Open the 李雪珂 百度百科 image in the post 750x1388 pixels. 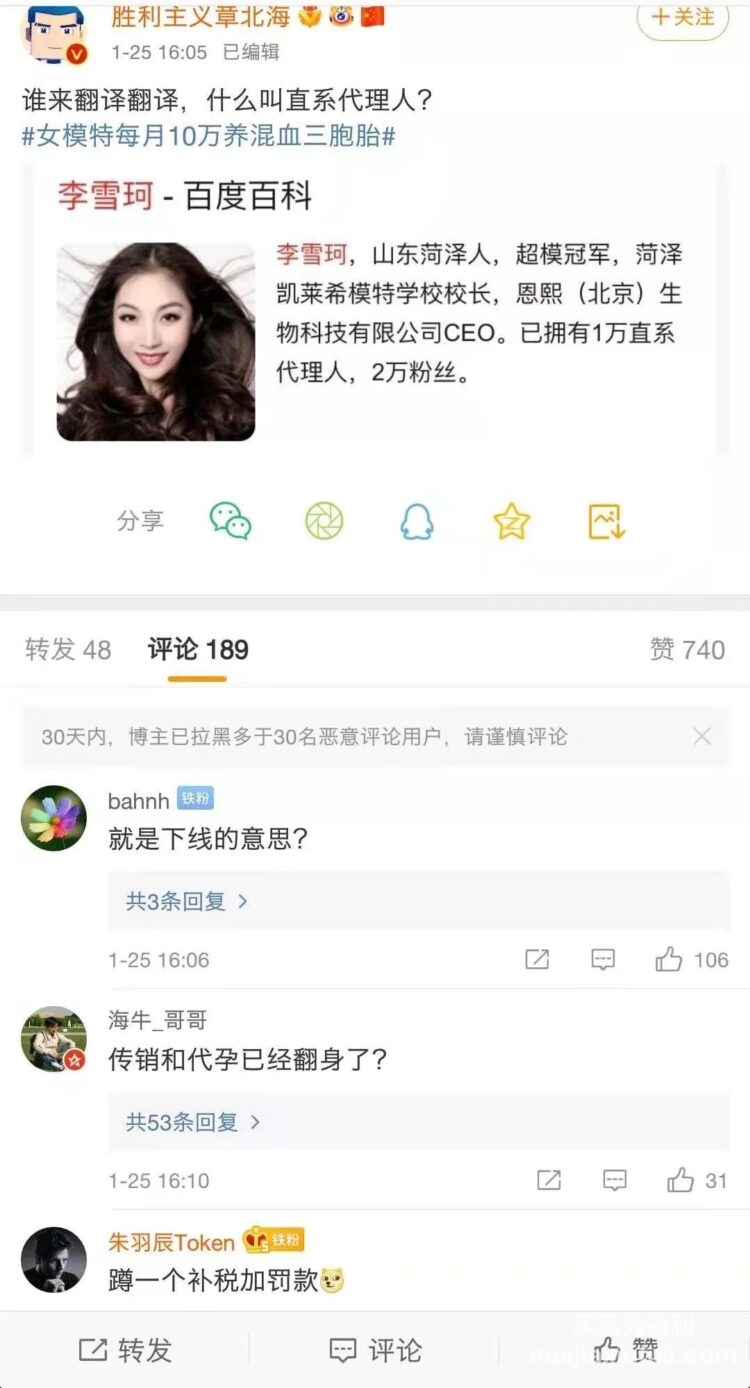tap(156, 342)
